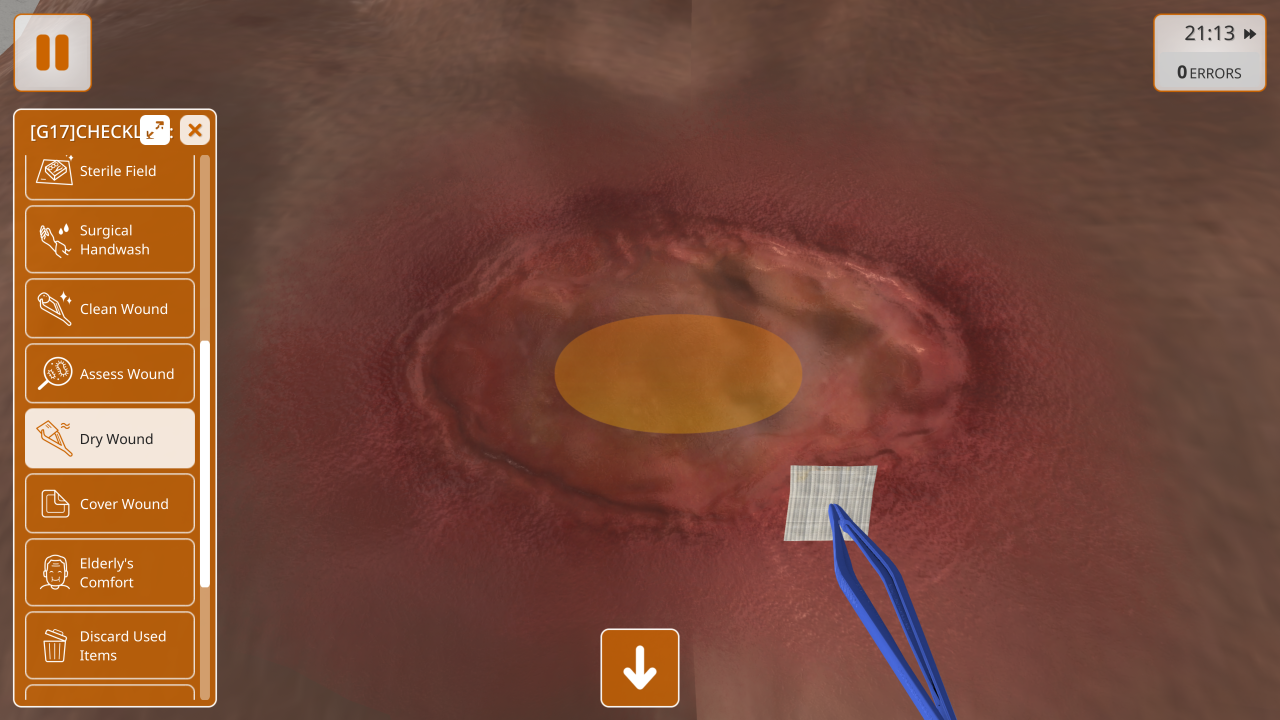Select the Elderly's Comfort step
The width and height of the screenshot is (1280, 720).
point(110,573)
